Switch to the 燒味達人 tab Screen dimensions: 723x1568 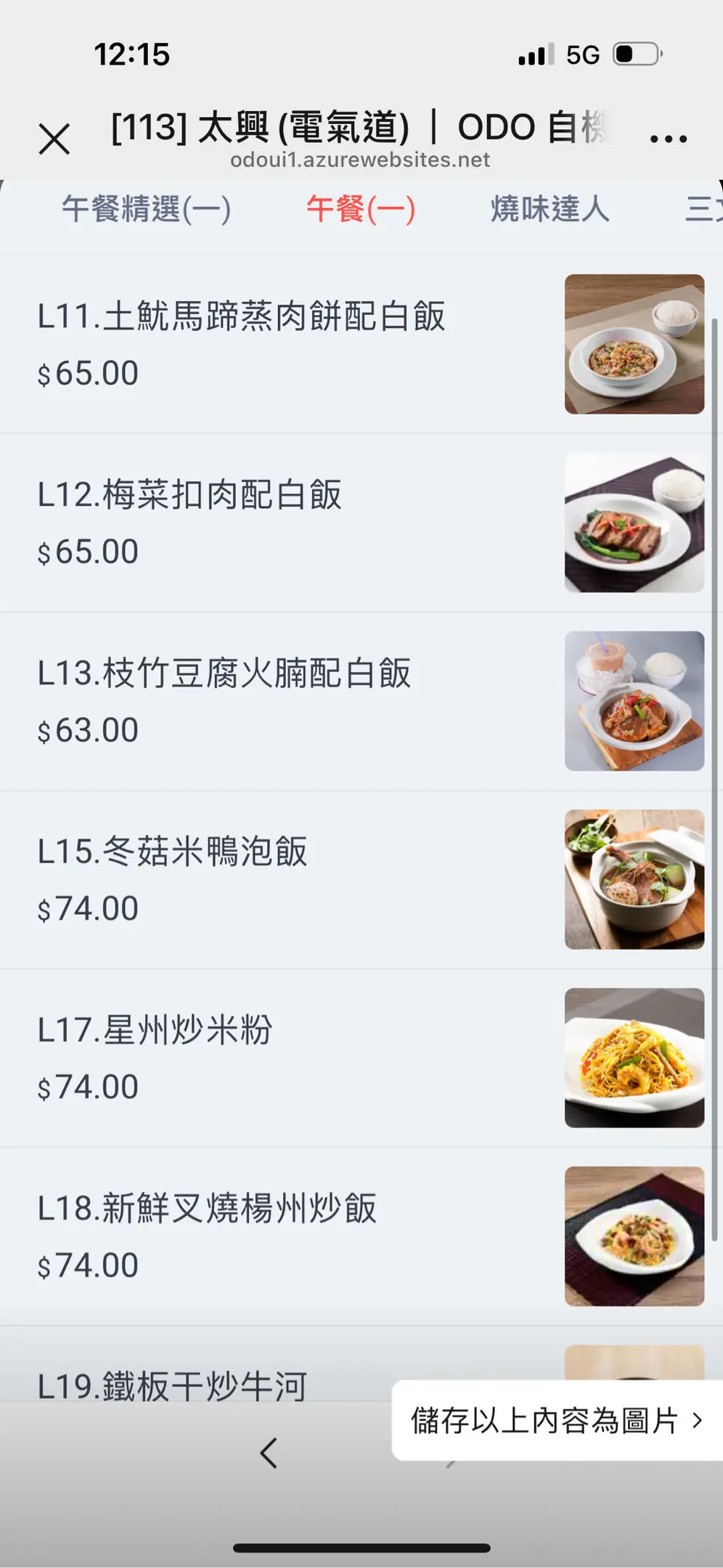click(550, 209)
